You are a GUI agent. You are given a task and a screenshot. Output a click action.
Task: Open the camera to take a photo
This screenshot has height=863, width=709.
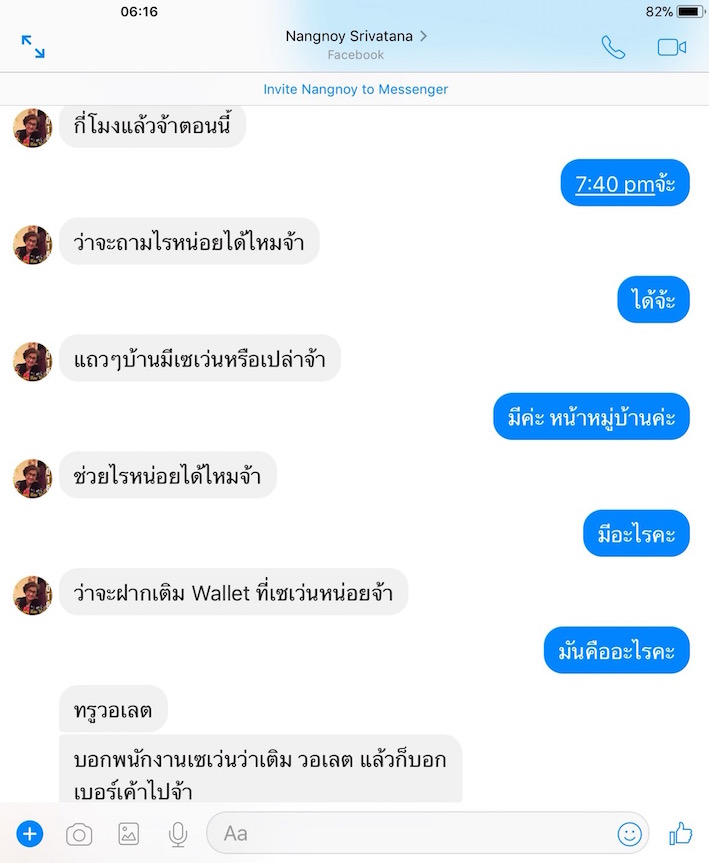click(79, 833)
